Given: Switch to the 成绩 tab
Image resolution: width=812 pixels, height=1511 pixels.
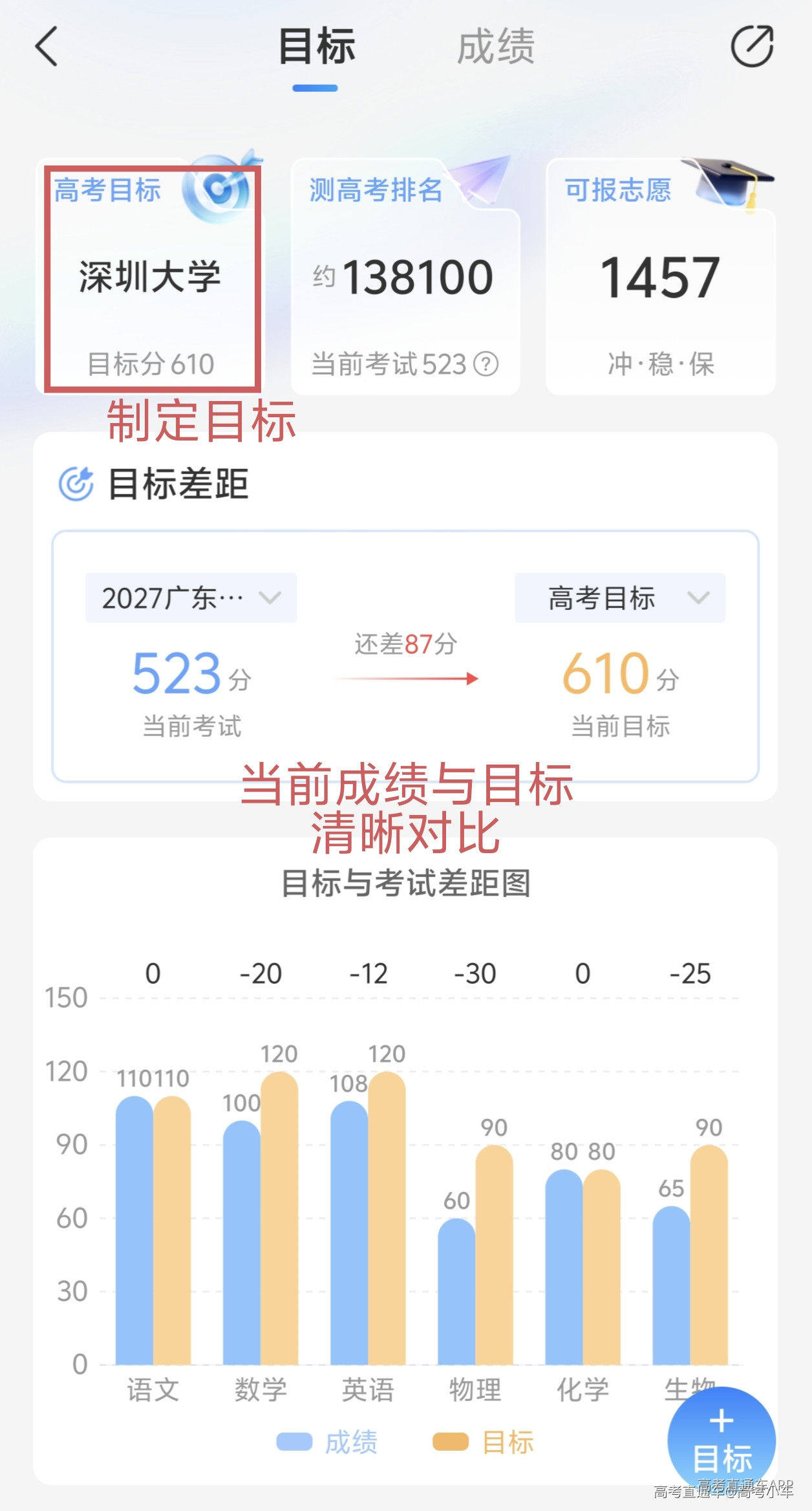Looking at the screenshot, I should click(495, 47).
